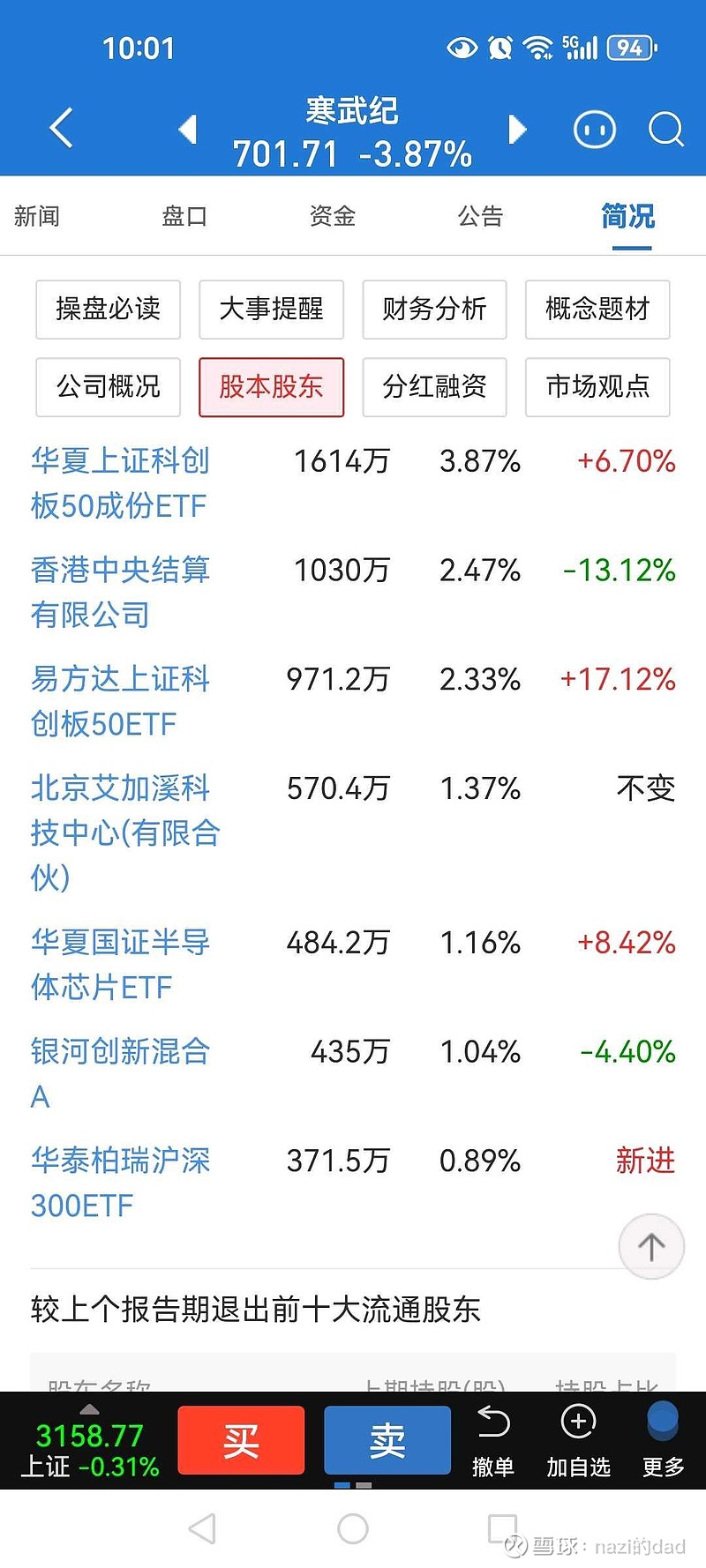
Task: Open 华夏上证科创板50成份ETF shareholder entry
Action: click(x=119, y=483)
